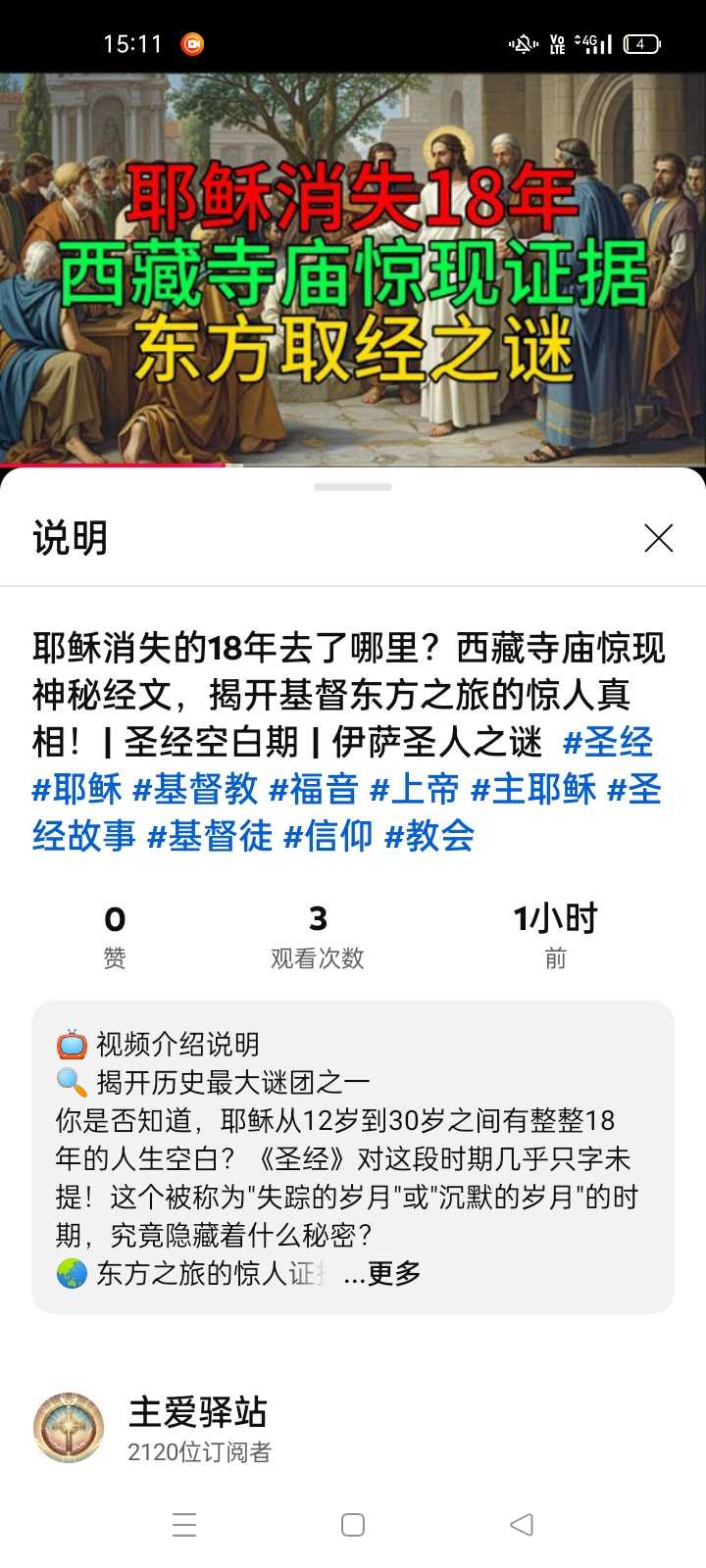Go back with the system back button
This screenshot has height=1568, width=706.
(x=522, y=1524)
